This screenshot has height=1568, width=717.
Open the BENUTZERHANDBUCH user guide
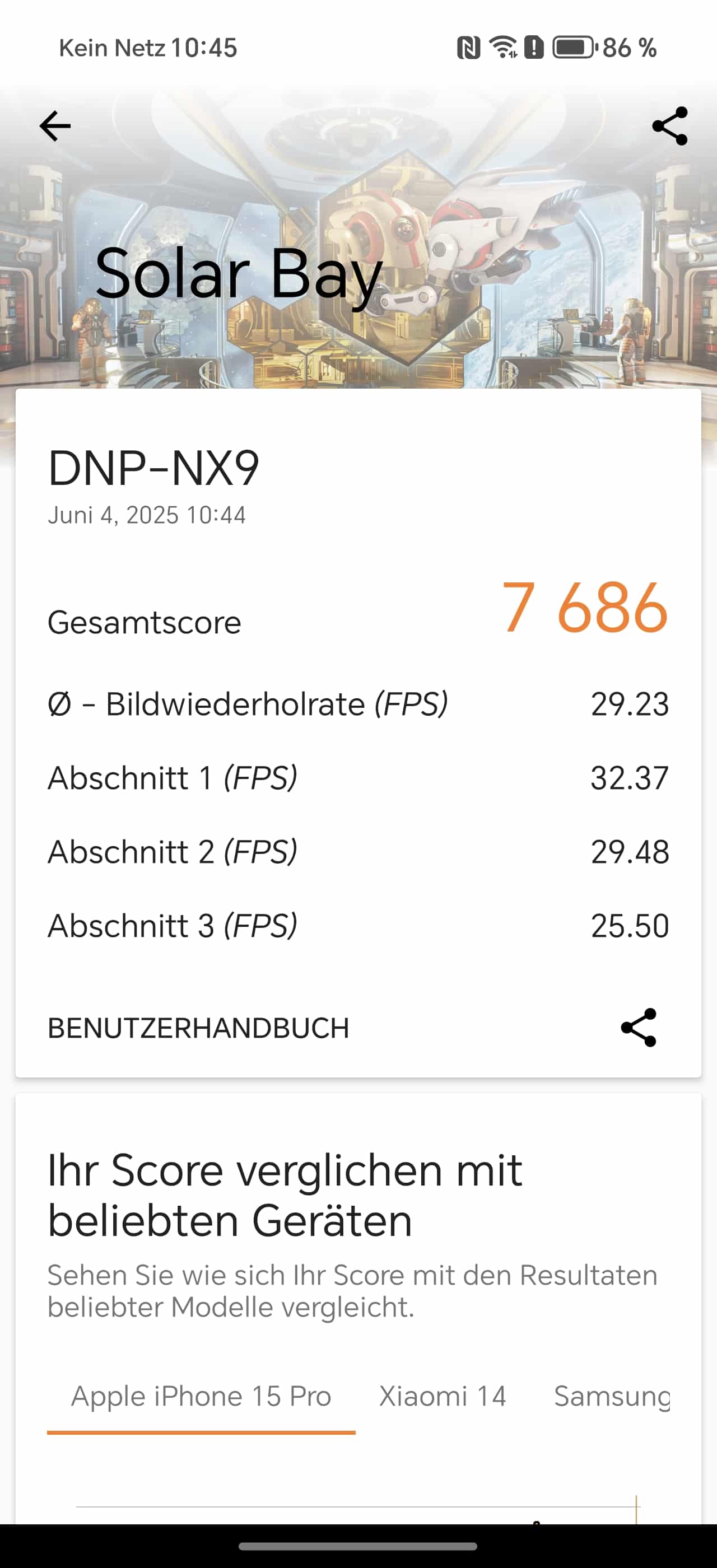coord(198,1028)
